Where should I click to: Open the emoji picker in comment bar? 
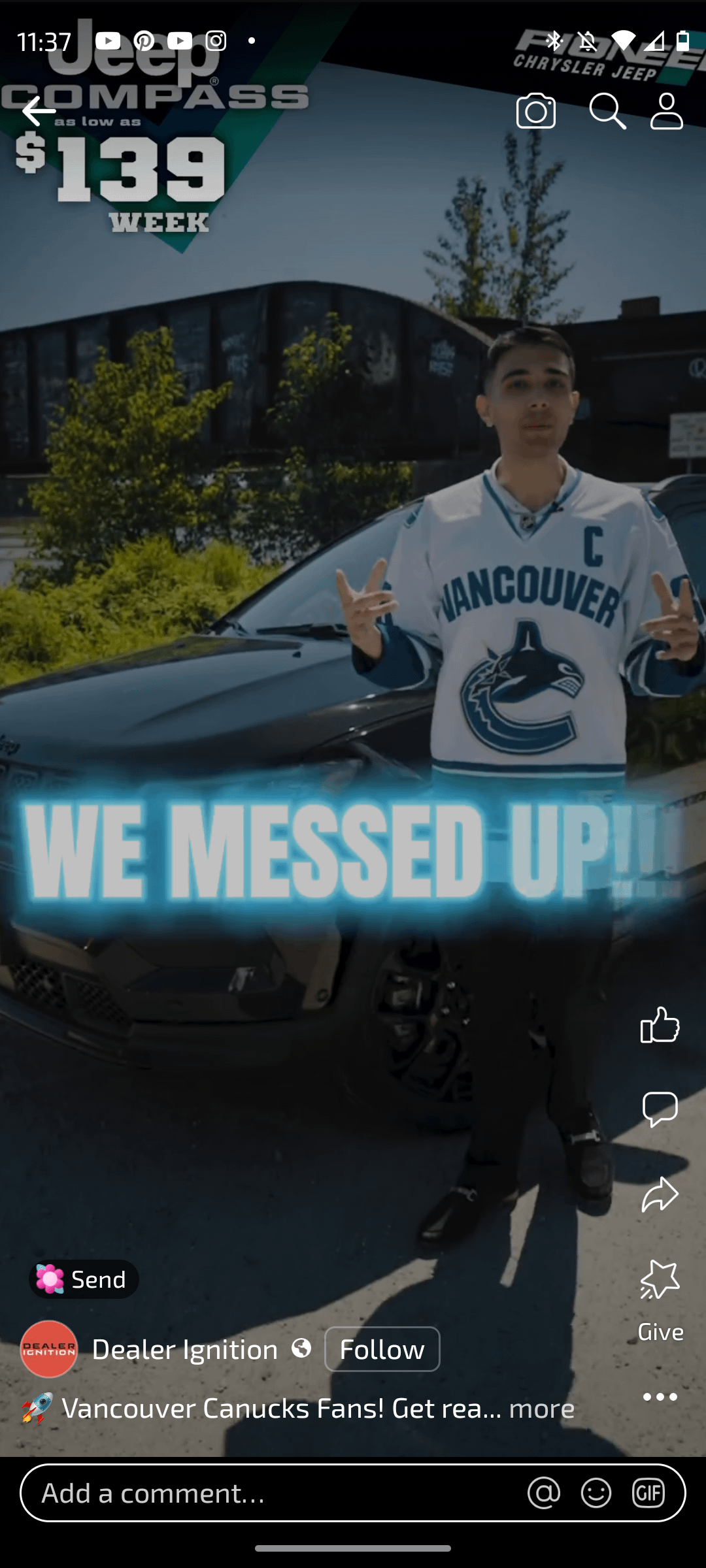tap(596, 1494)
